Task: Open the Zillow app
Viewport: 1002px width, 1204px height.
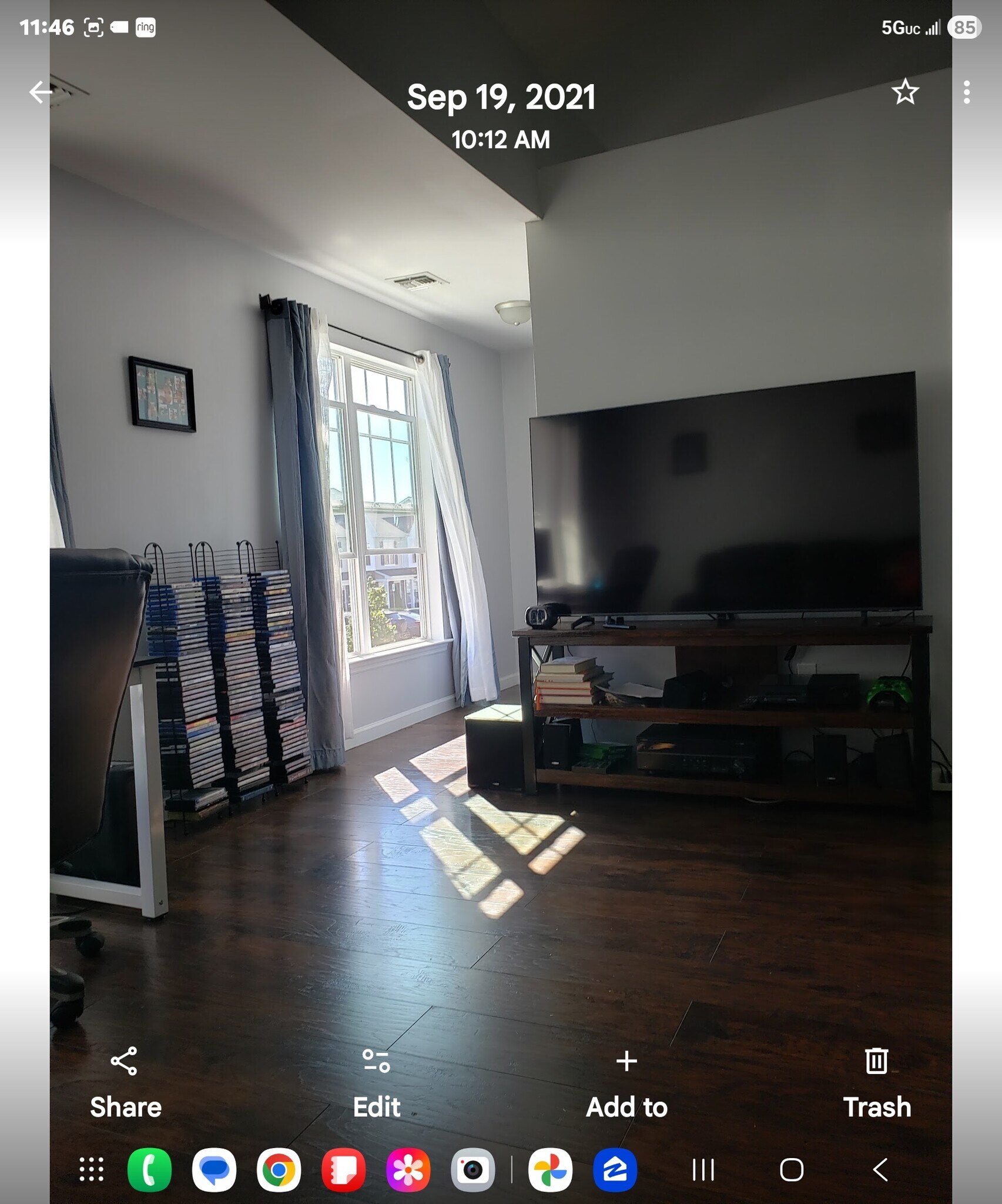Action: [x=615, y=1169]
